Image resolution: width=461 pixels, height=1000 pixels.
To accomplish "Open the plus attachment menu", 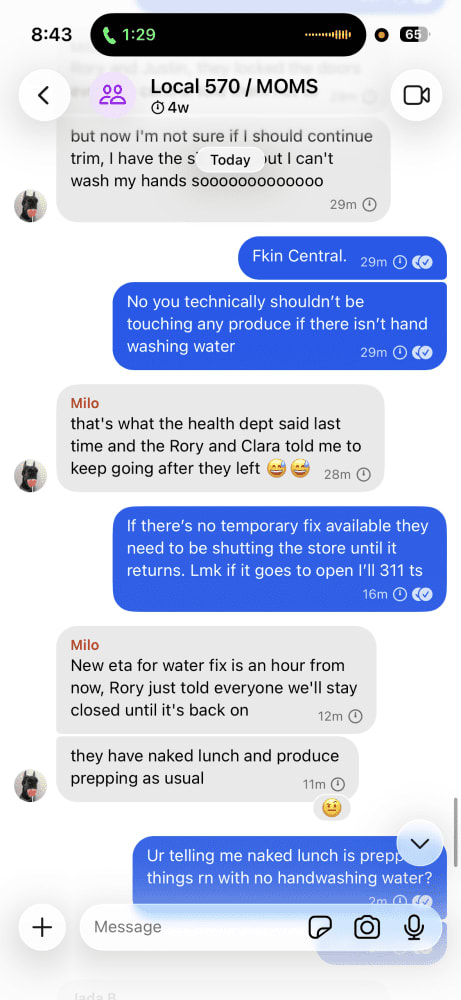I will click(42, 927).
